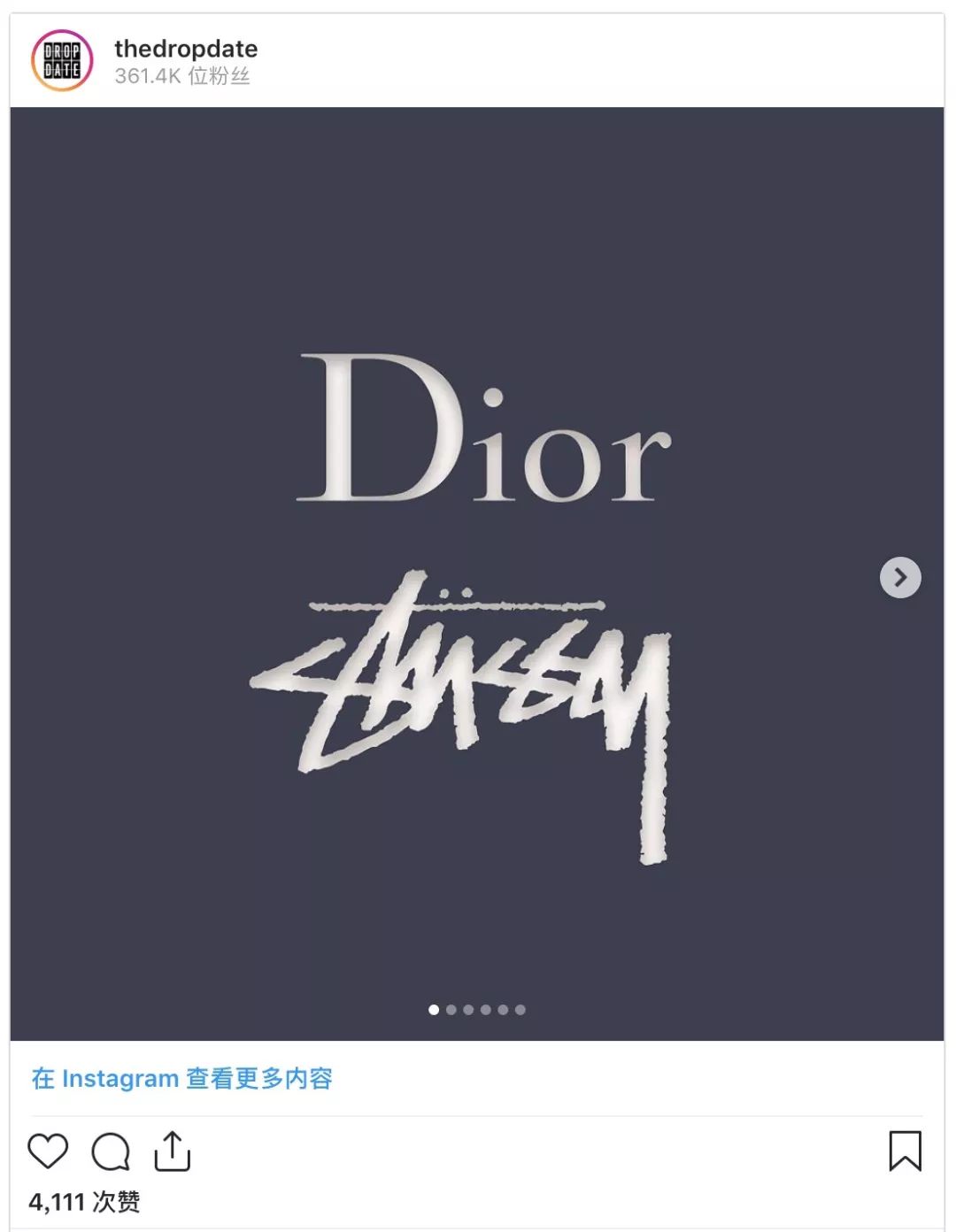Open thedropdate profile avatar
Viewport: 956px width, 1232px height.
[x=62, y=61]
